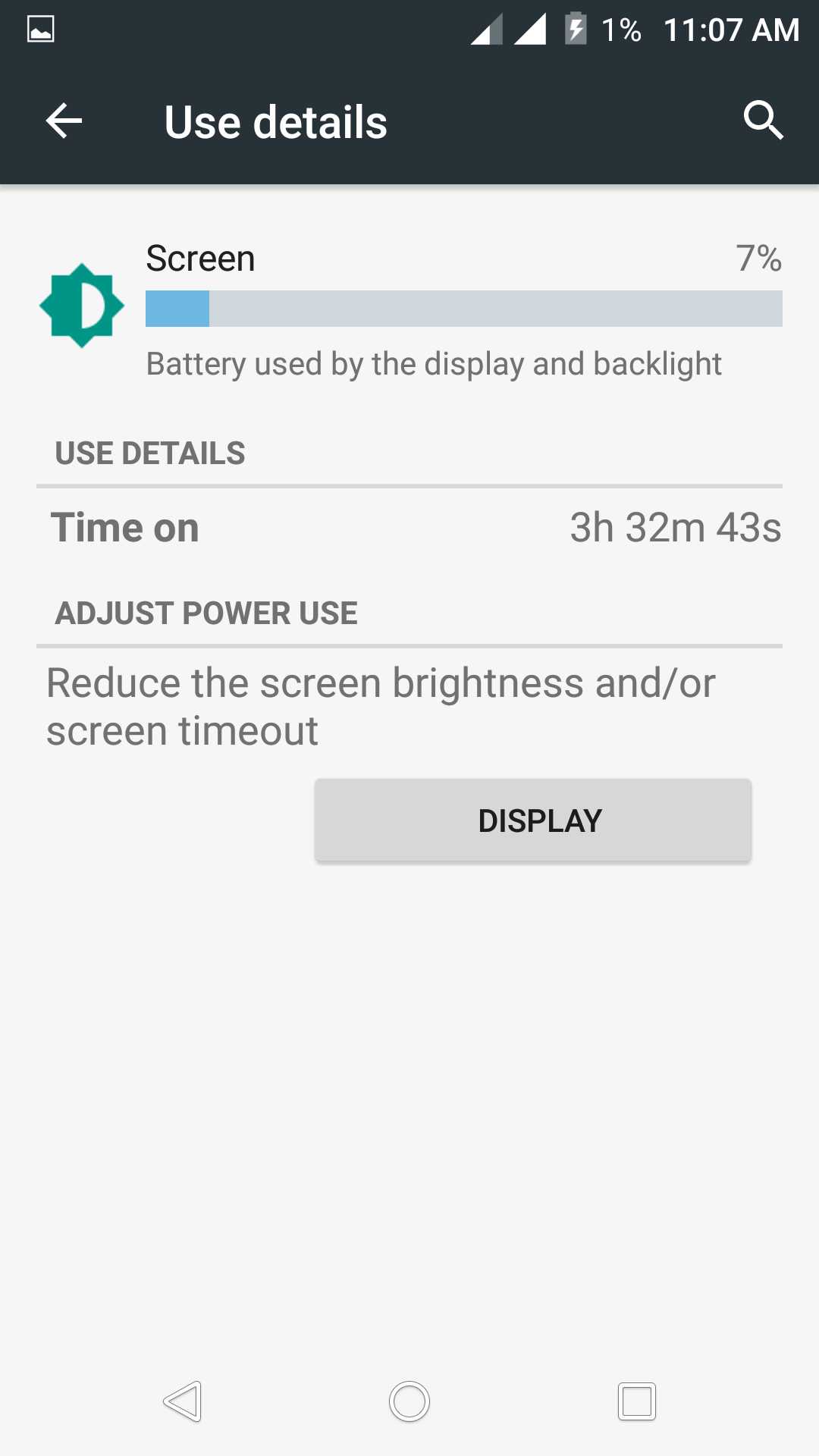The height and width of the screenshot is (1456, 819).
Task: Open the recent apps button
Action: (636, 1401)
